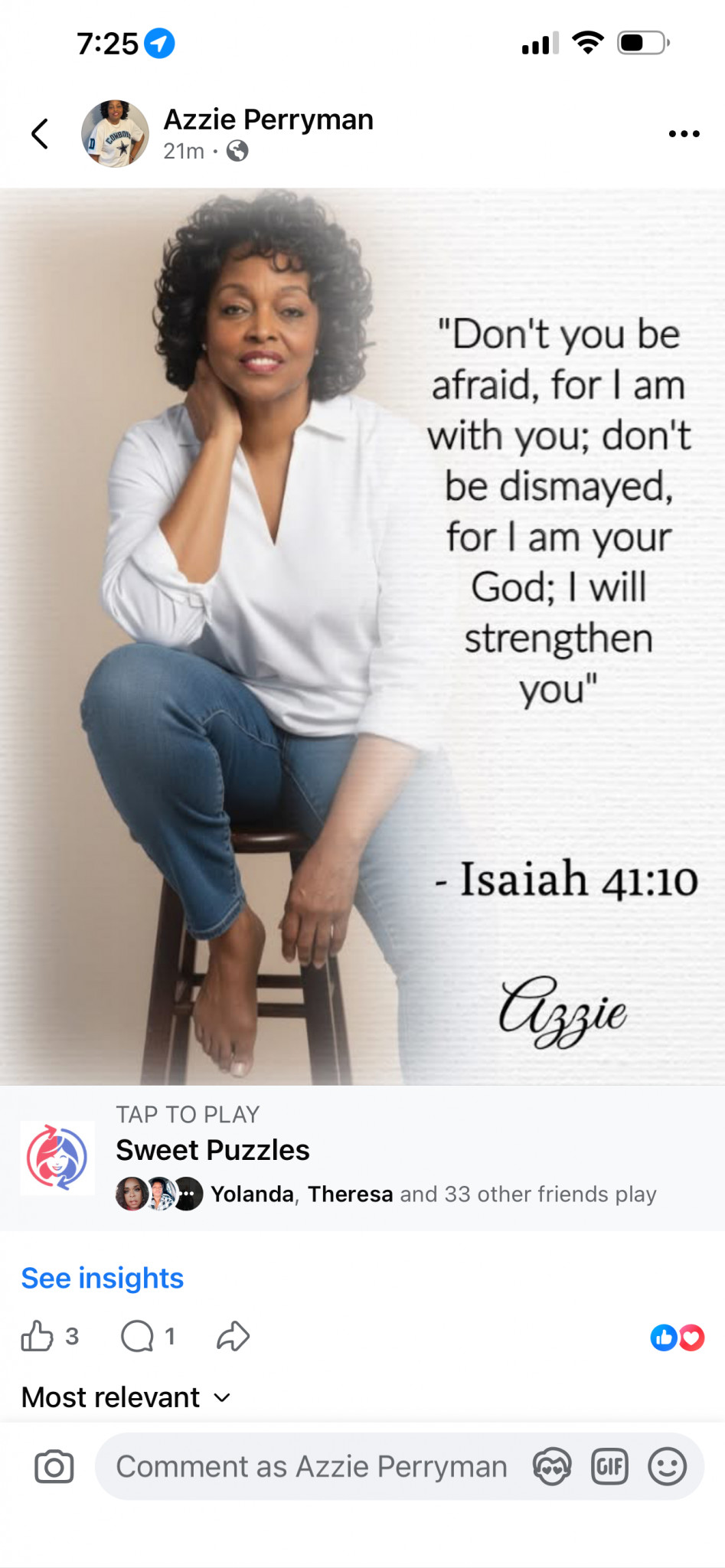Image resolution: width=725 pixels, height=1568 pixels.
Task: Expand the Most relevant sort dropdown
Action: pos(126,1397)
